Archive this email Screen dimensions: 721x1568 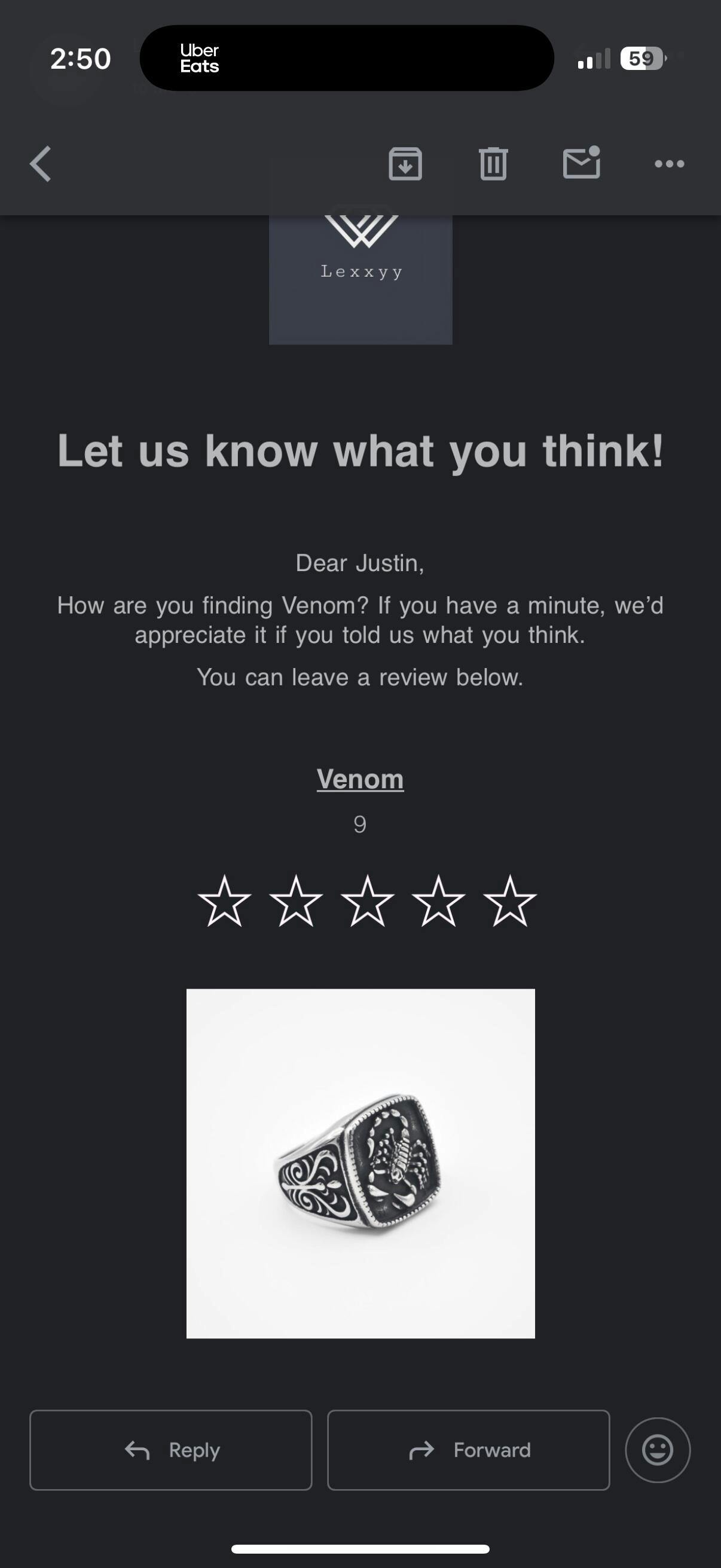tap(405, 164)
